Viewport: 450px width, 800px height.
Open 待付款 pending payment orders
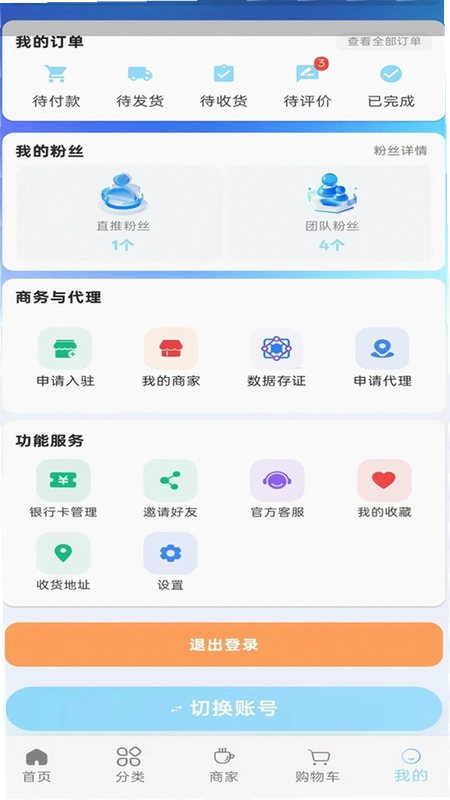click(56, 86)
